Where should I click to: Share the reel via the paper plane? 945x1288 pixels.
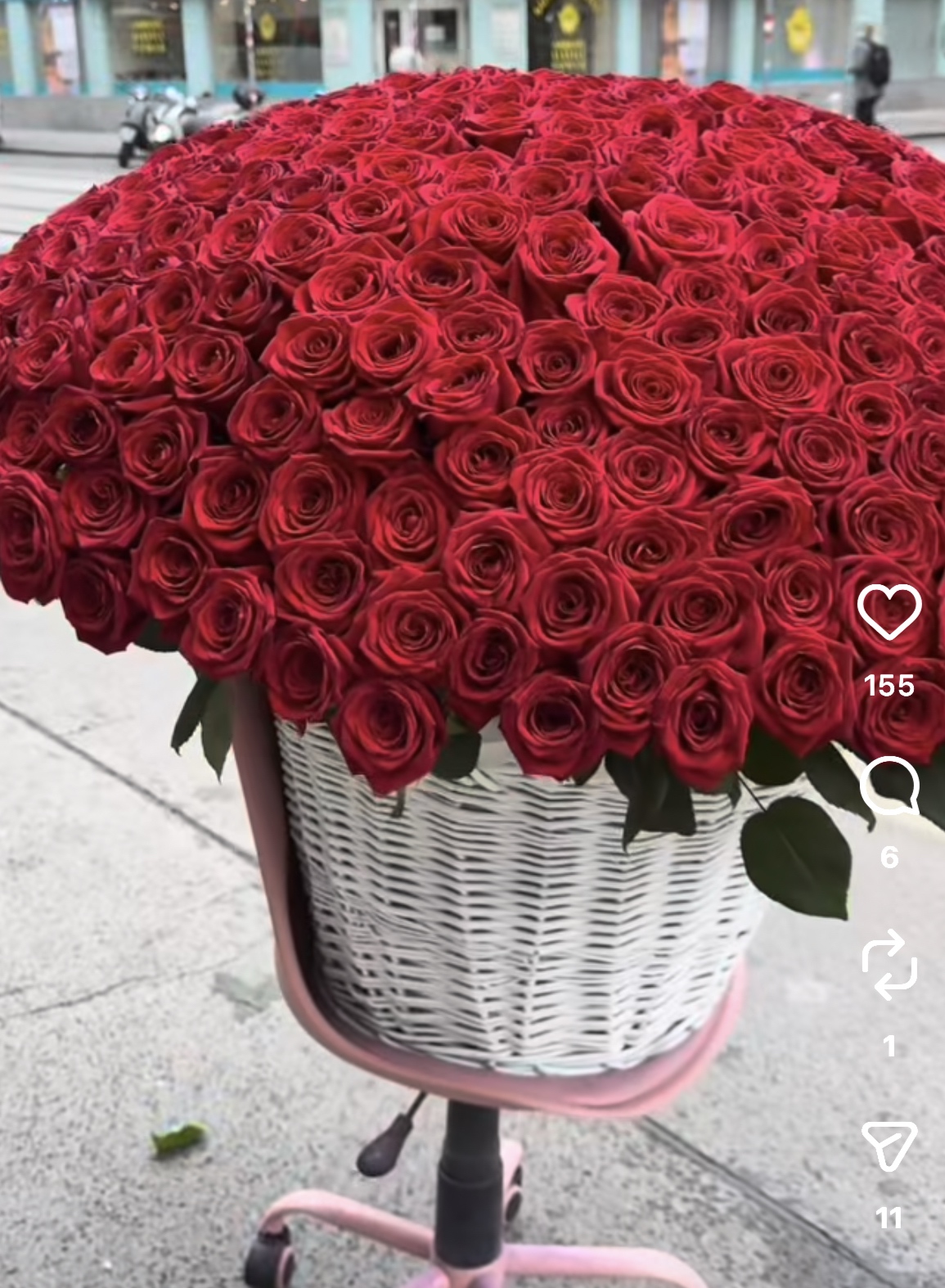coord(889,1146)
